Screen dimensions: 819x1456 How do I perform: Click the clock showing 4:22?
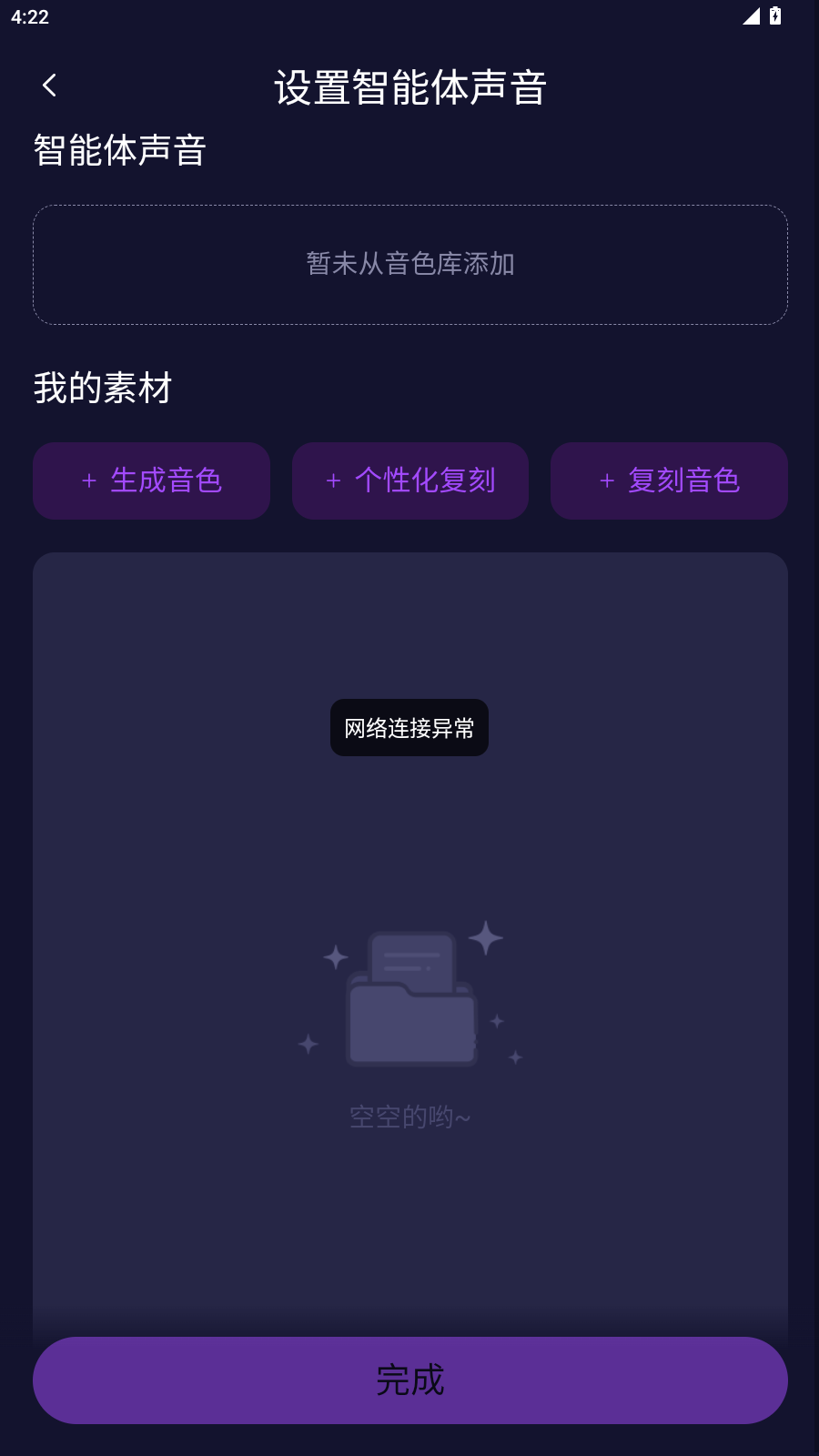30,15
